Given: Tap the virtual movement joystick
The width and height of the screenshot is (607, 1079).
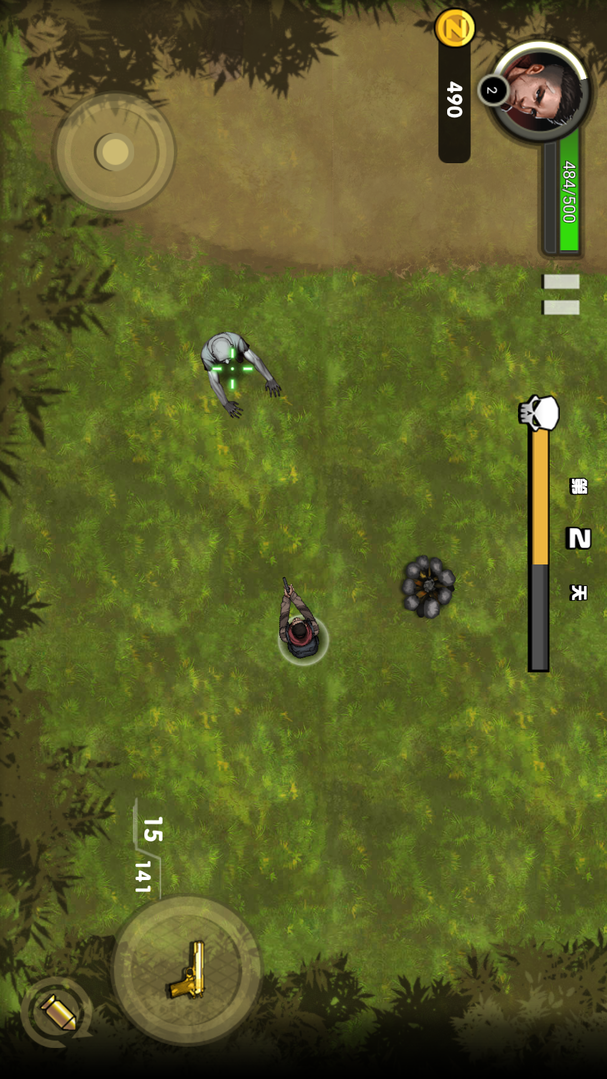Looking at the screenshot, I should (x=114, y=152).
